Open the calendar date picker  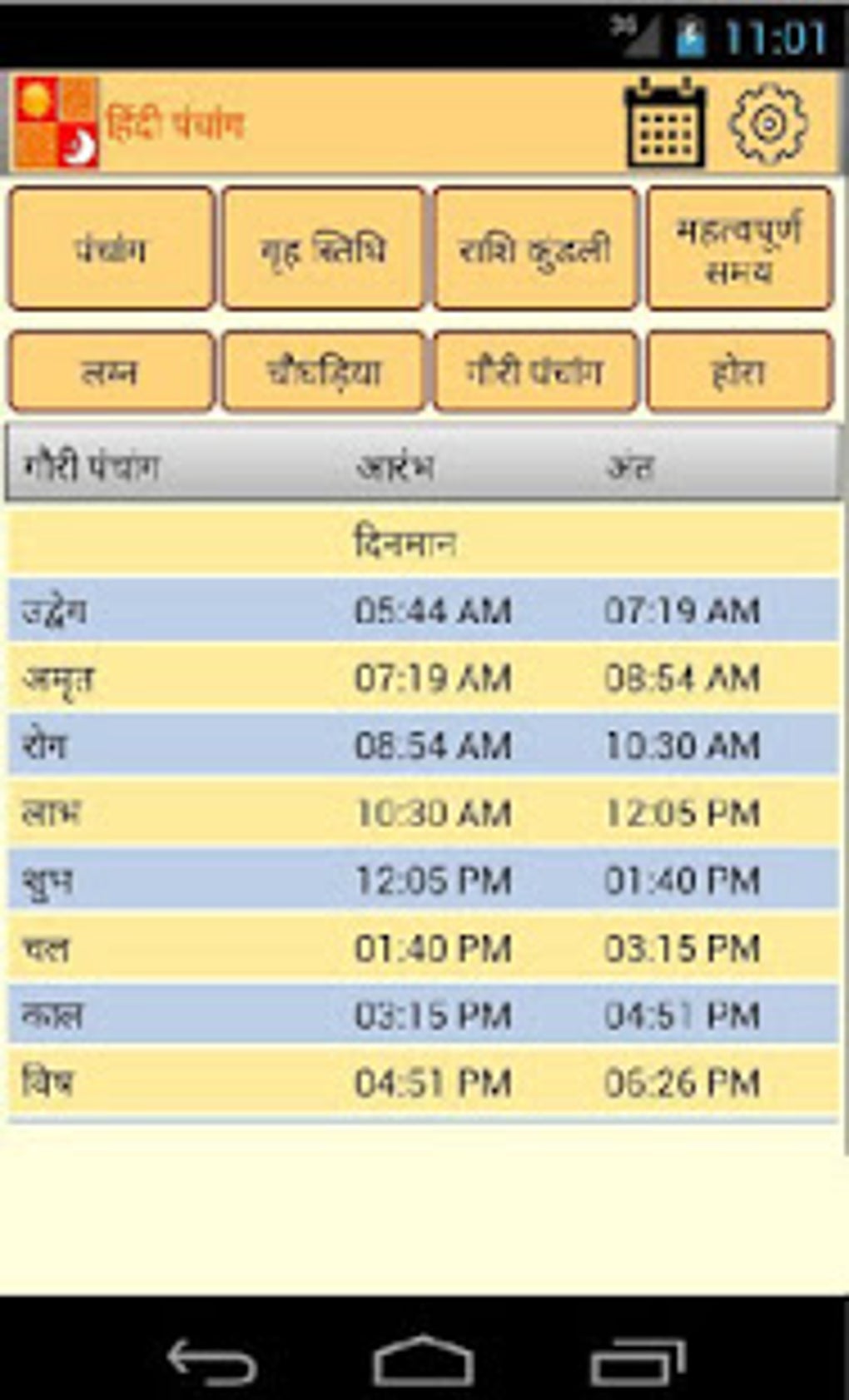click(664, 122)
